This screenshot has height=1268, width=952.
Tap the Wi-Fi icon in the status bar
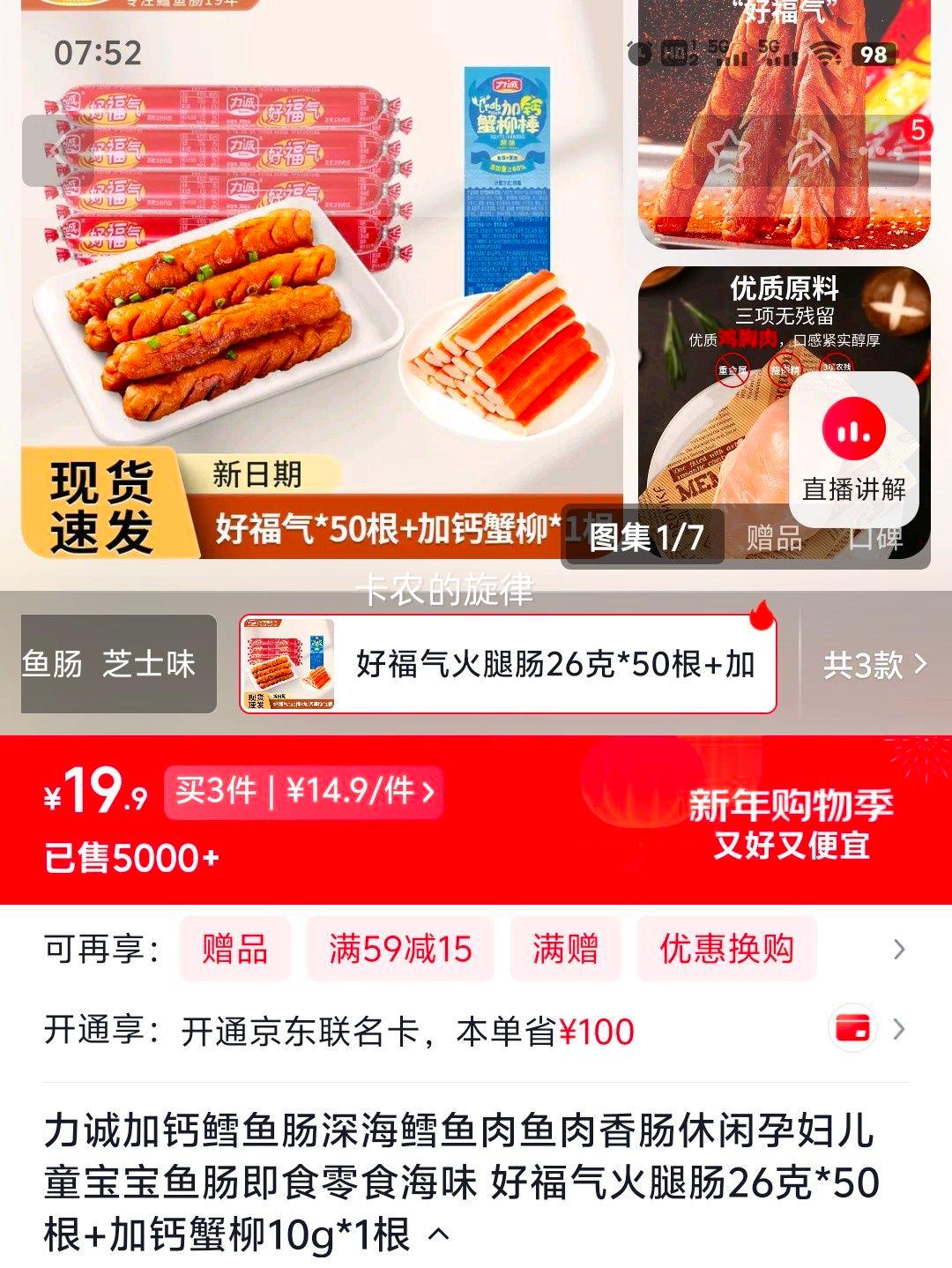click(829, 55)
